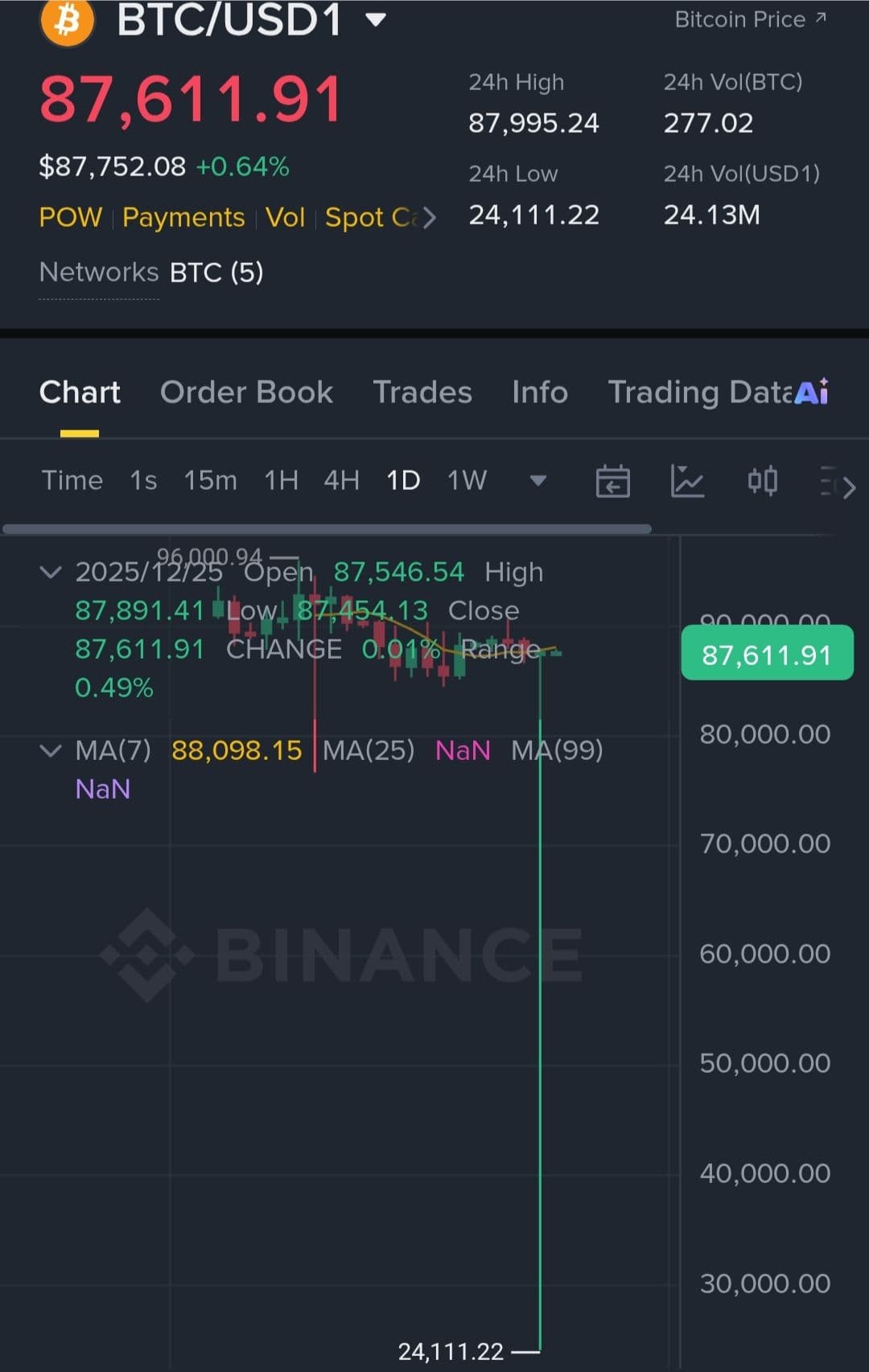
Task: Enable the 1s interval view
Action: point(142,480)
